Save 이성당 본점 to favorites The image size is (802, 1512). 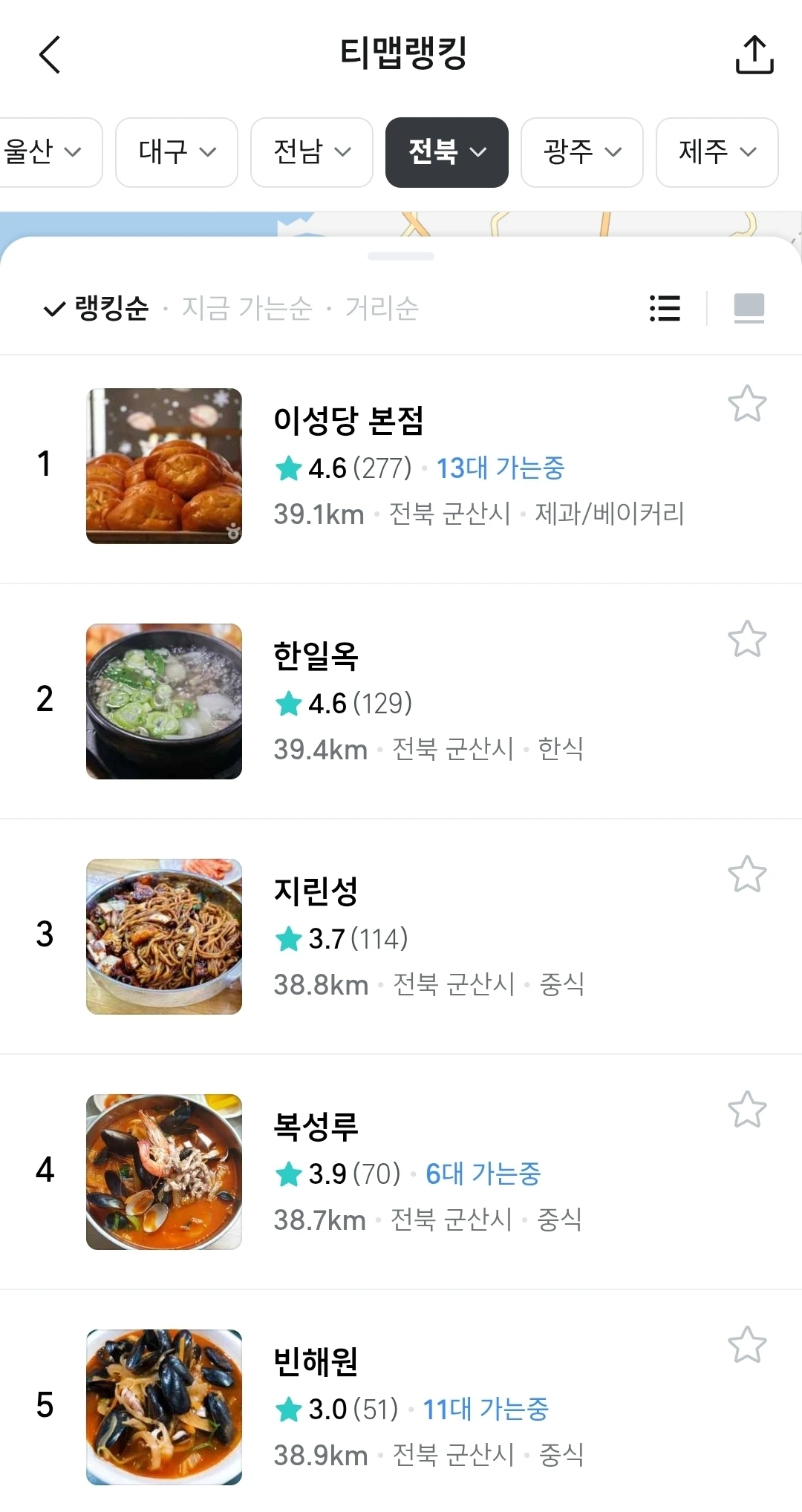pos(747,404)
